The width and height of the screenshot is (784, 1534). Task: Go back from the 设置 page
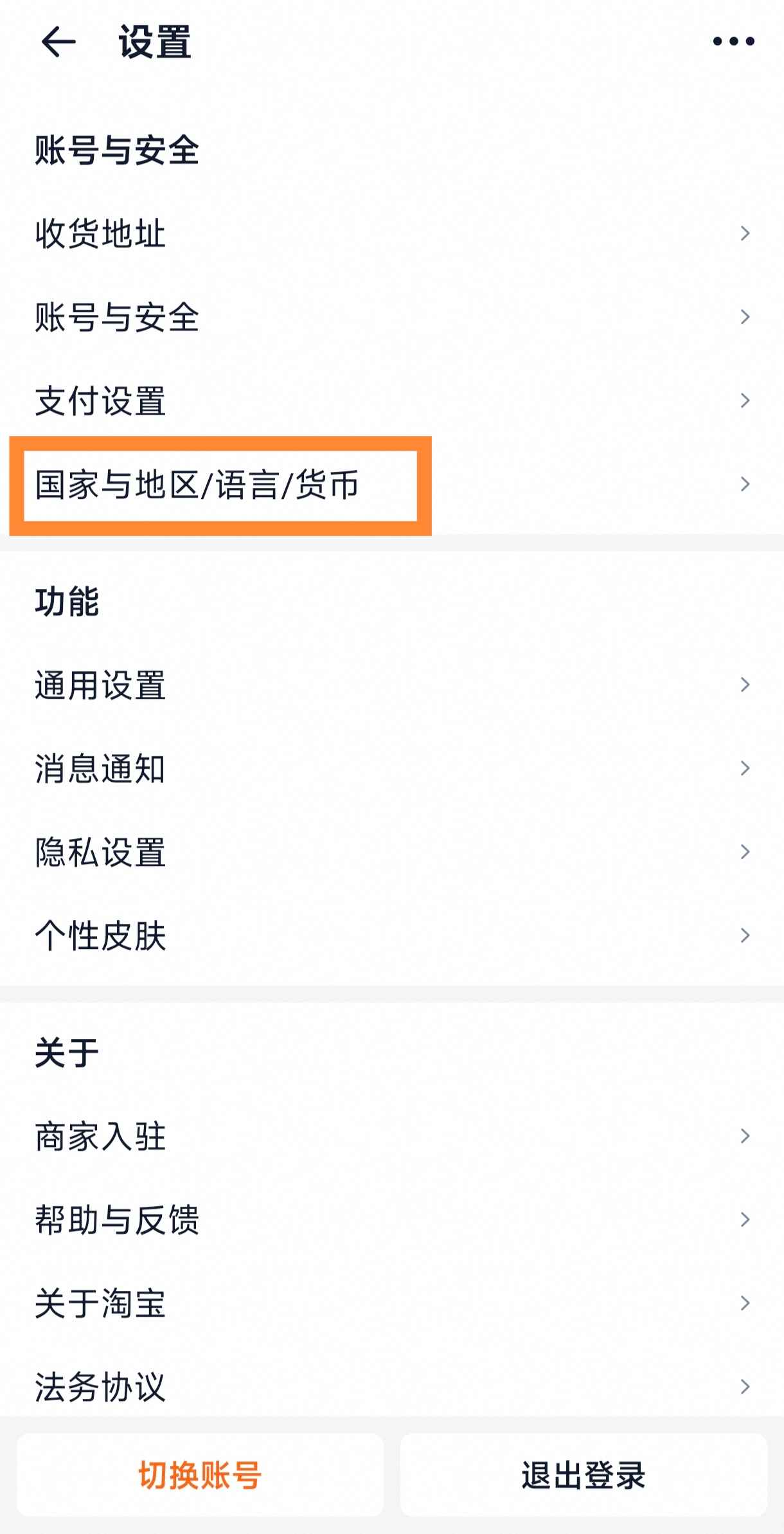pyautogui.click(x=58, y=42)
